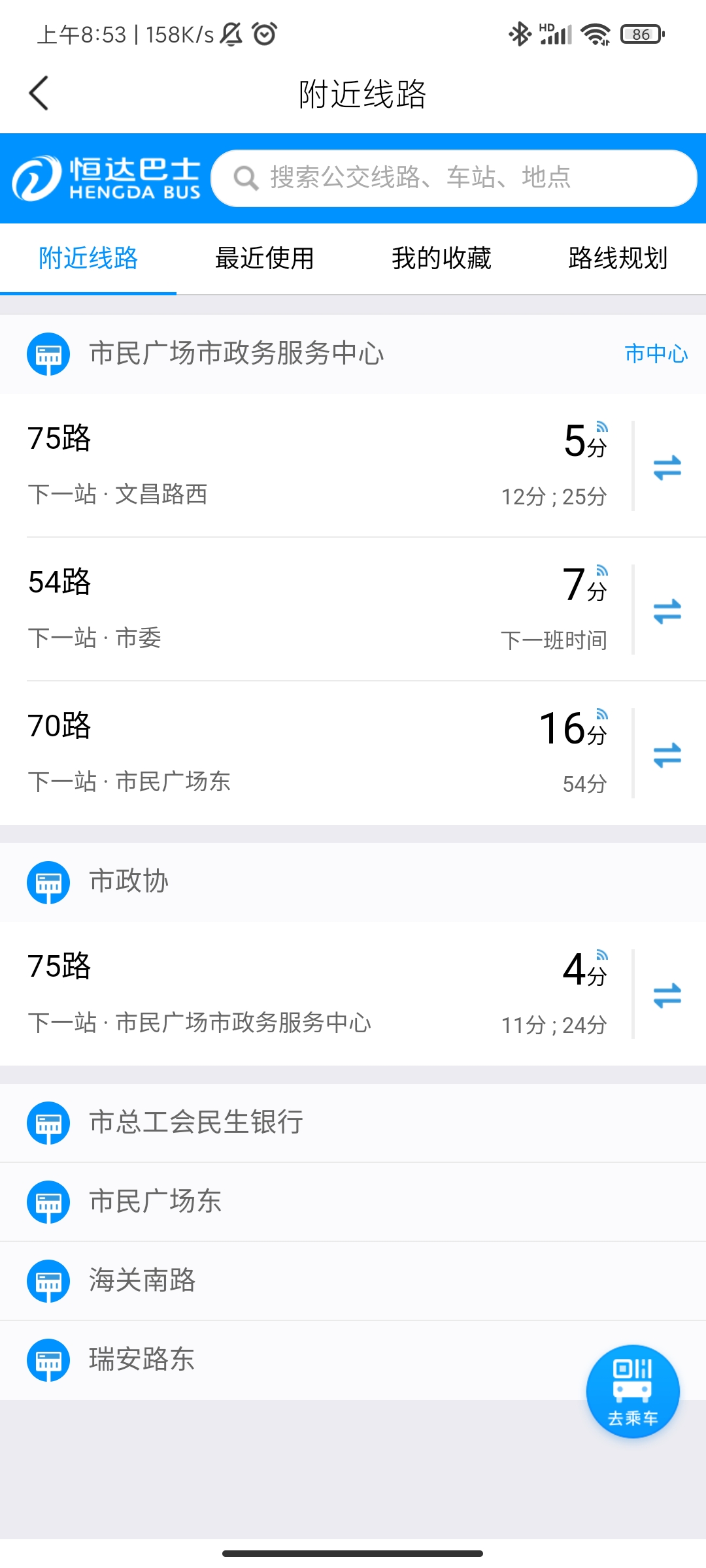The width and height of the screenshot is (706, 1568).
Task: Toggle direction for route 75 at 市民广场
Action: coord(667,469)
